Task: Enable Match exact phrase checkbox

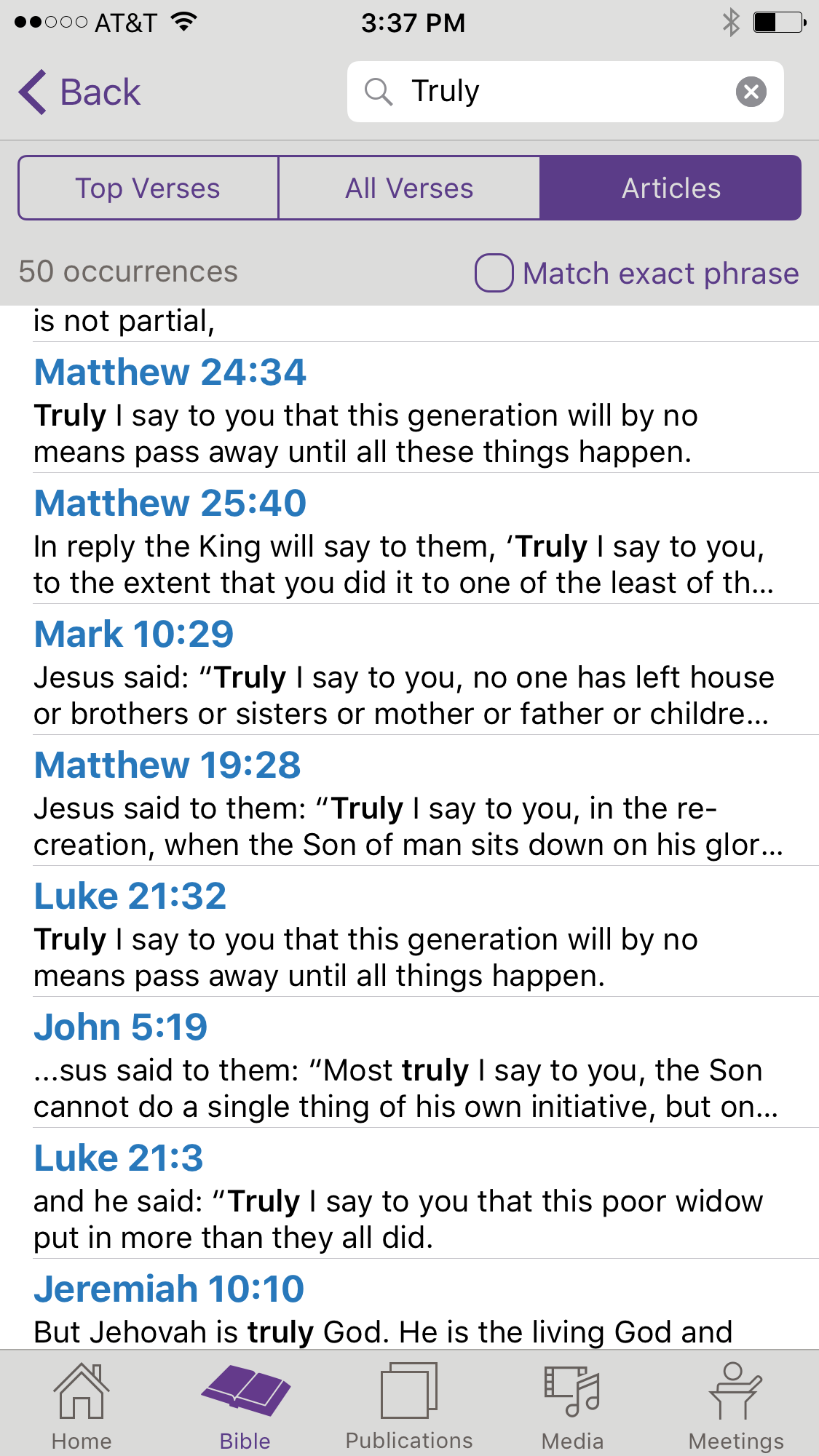Action: pos(494,273)
